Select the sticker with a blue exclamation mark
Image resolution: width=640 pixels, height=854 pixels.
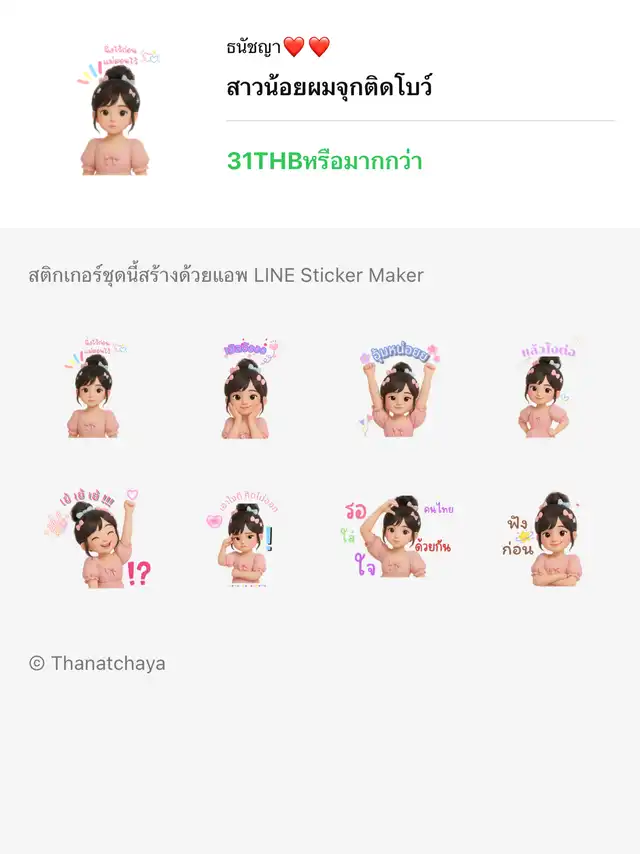246,538
